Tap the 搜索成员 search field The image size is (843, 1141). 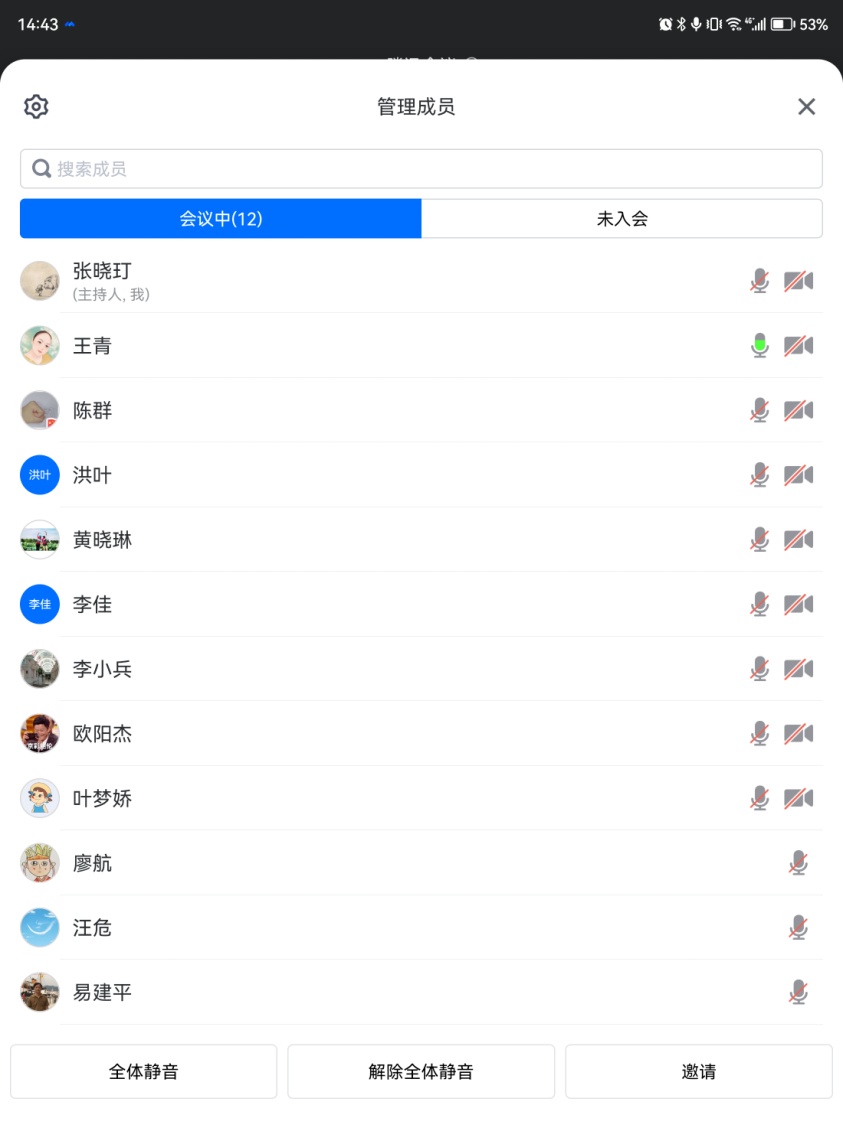coord(421,169)
